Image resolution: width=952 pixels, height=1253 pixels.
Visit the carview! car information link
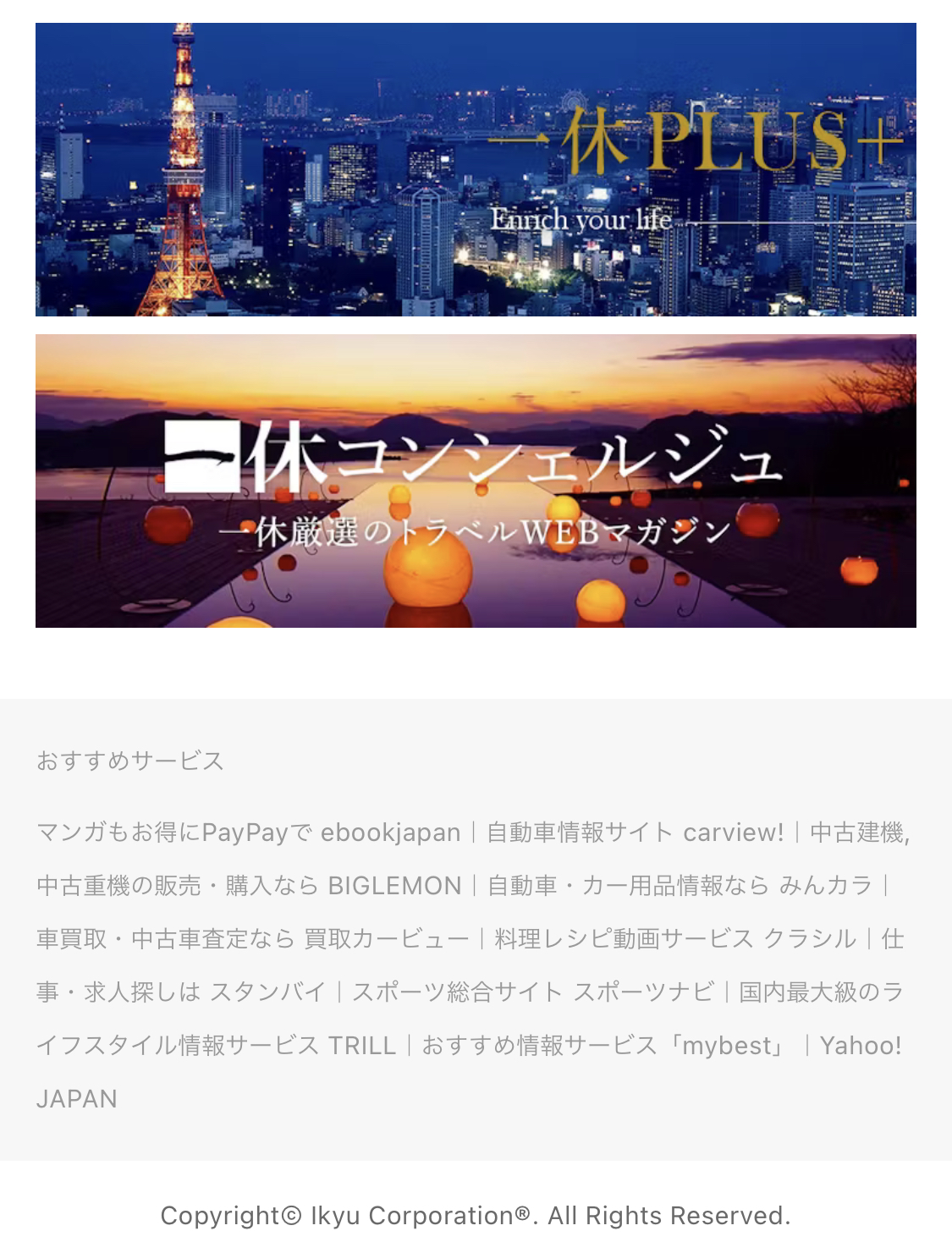[635, 833]
